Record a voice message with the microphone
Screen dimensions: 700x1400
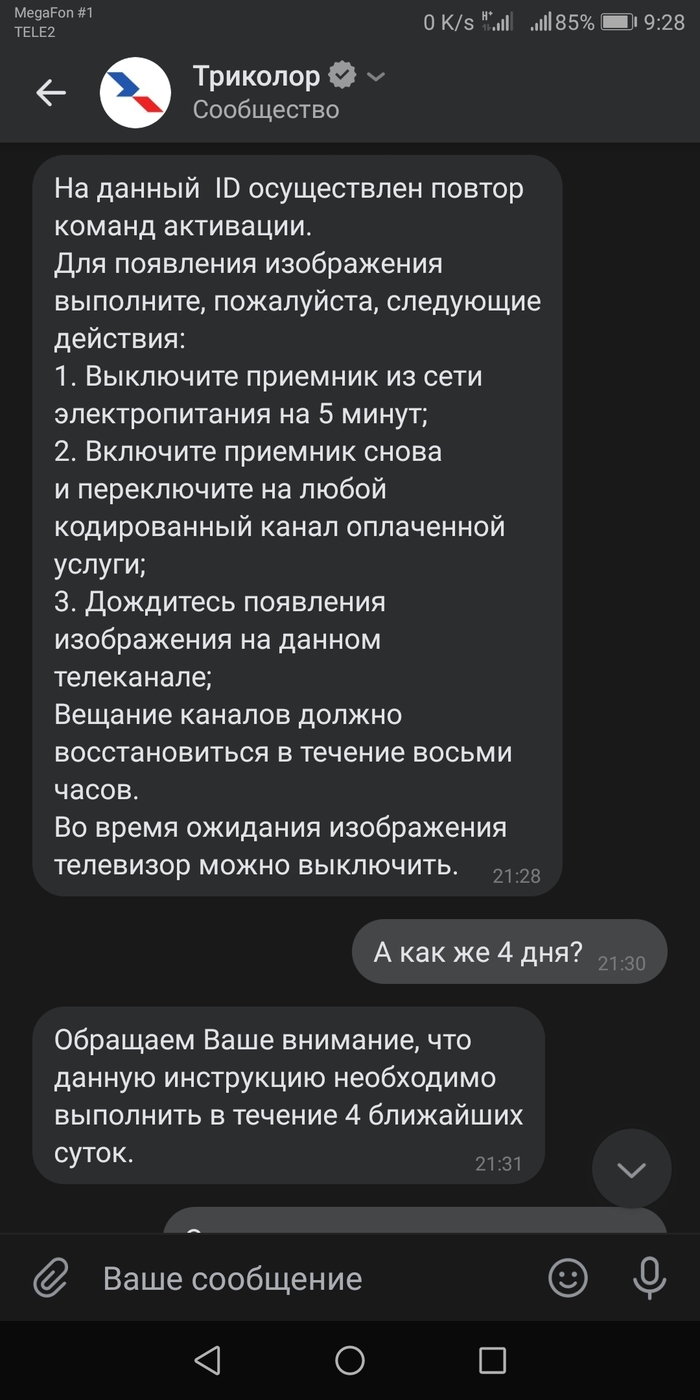[650, 1278]
